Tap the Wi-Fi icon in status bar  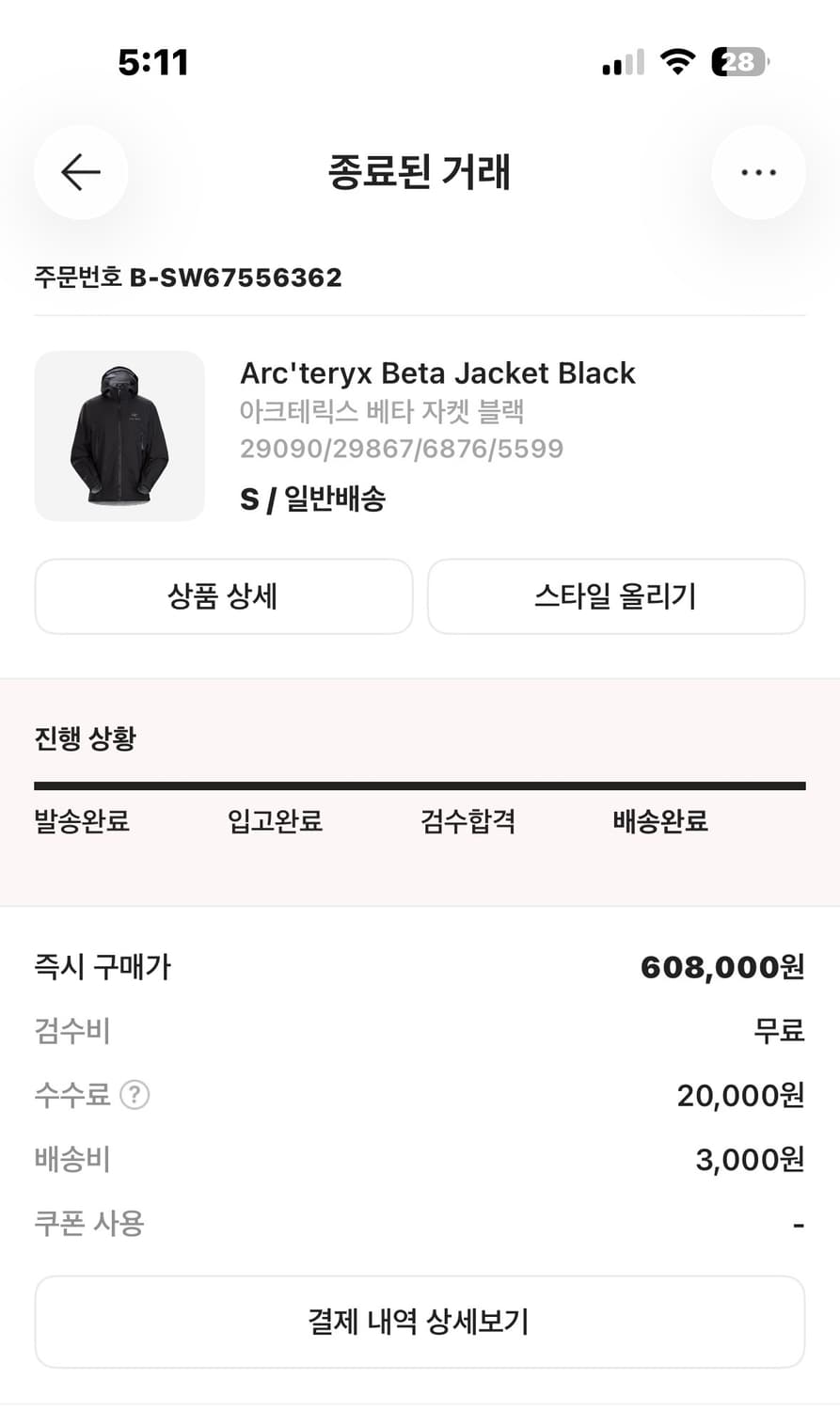tap(677, 62)
